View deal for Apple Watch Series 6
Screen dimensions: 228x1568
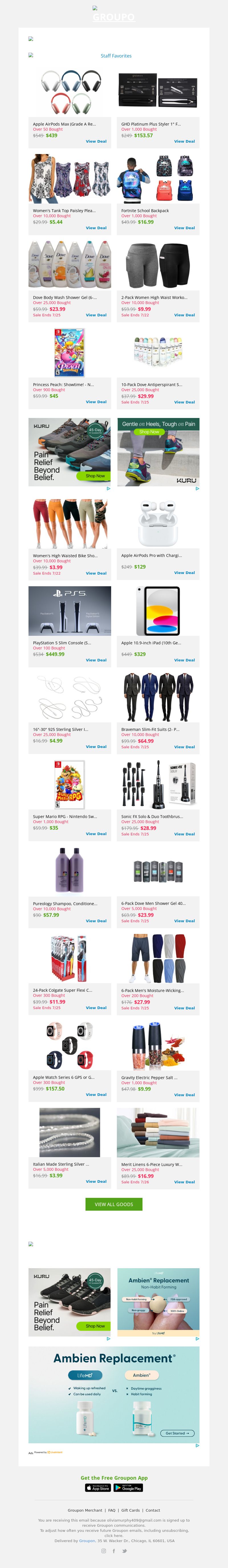[x=96, y=1094]
